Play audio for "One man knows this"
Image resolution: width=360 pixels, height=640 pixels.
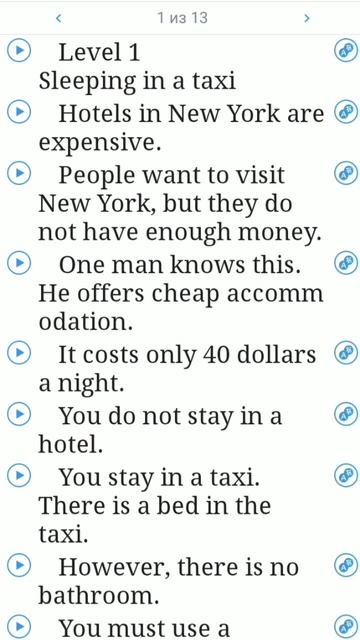pos(19,263)
